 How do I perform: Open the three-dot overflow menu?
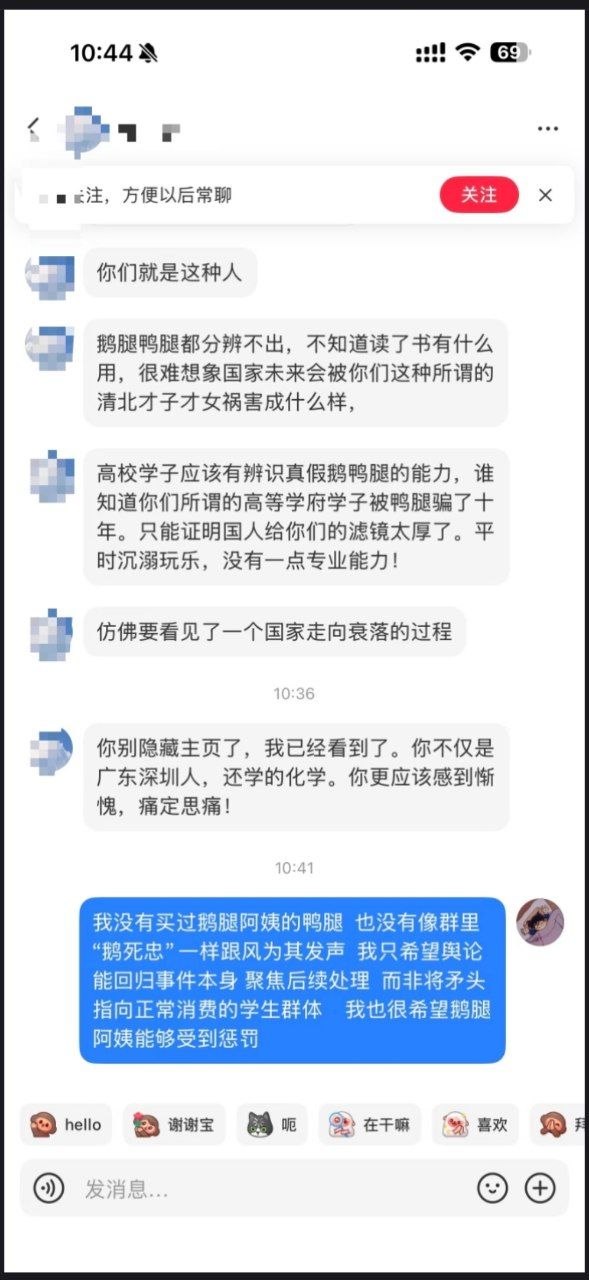point(547,129)
